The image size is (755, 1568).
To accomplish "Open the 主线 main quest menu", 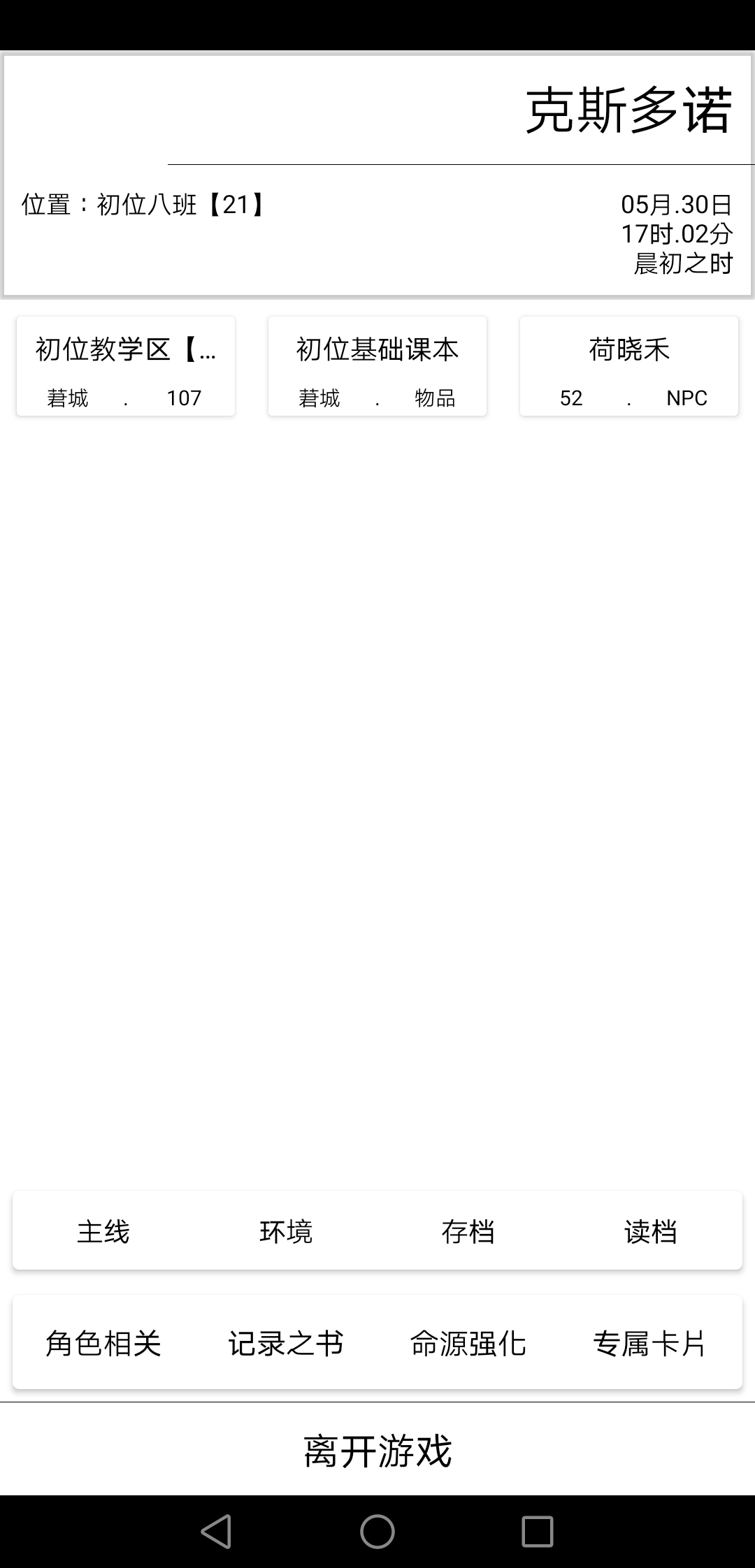I will (x=103, y=1231).
